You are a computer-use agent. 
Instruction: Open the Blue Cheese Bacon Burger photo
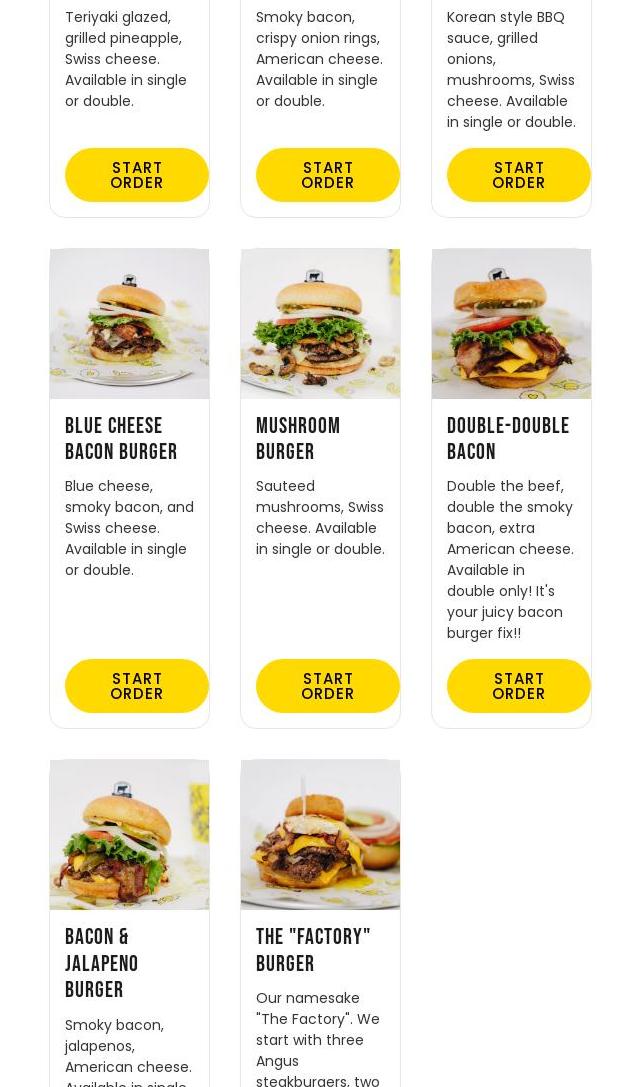pos(130,324)
